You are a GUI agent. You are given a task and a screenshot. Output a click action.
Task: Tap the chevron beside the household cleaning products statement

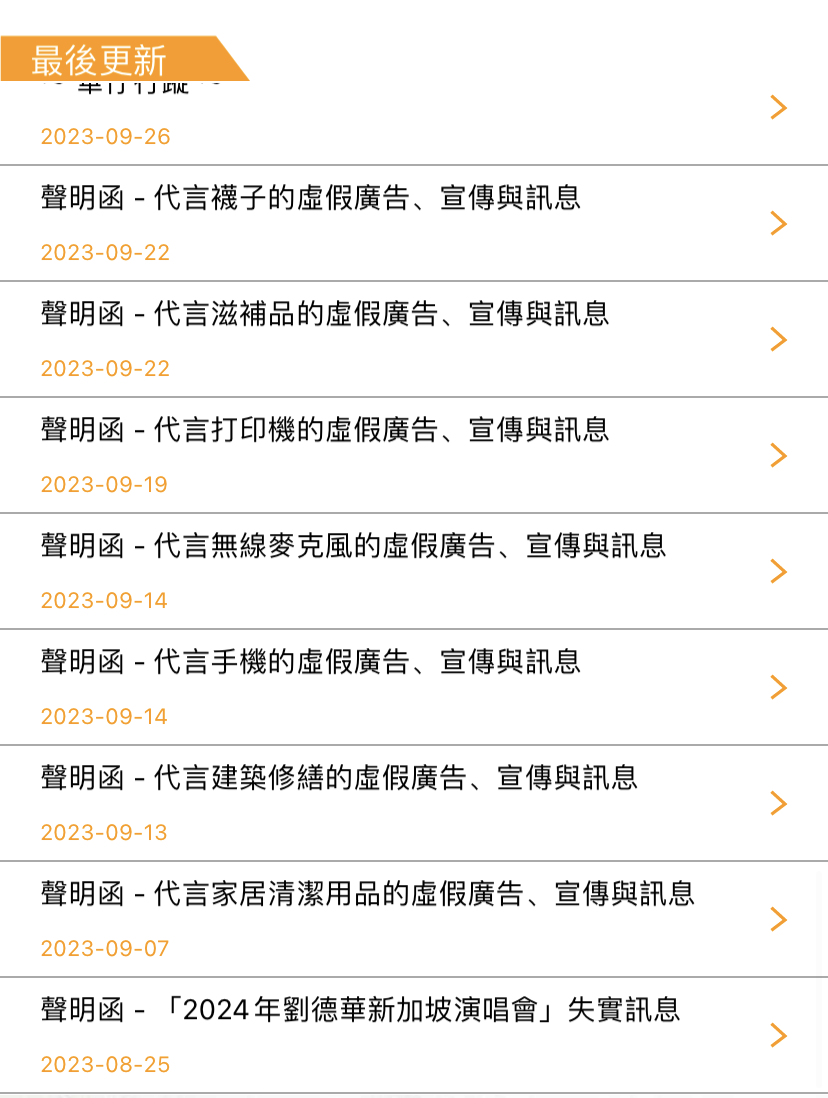(x=779, y=919)
